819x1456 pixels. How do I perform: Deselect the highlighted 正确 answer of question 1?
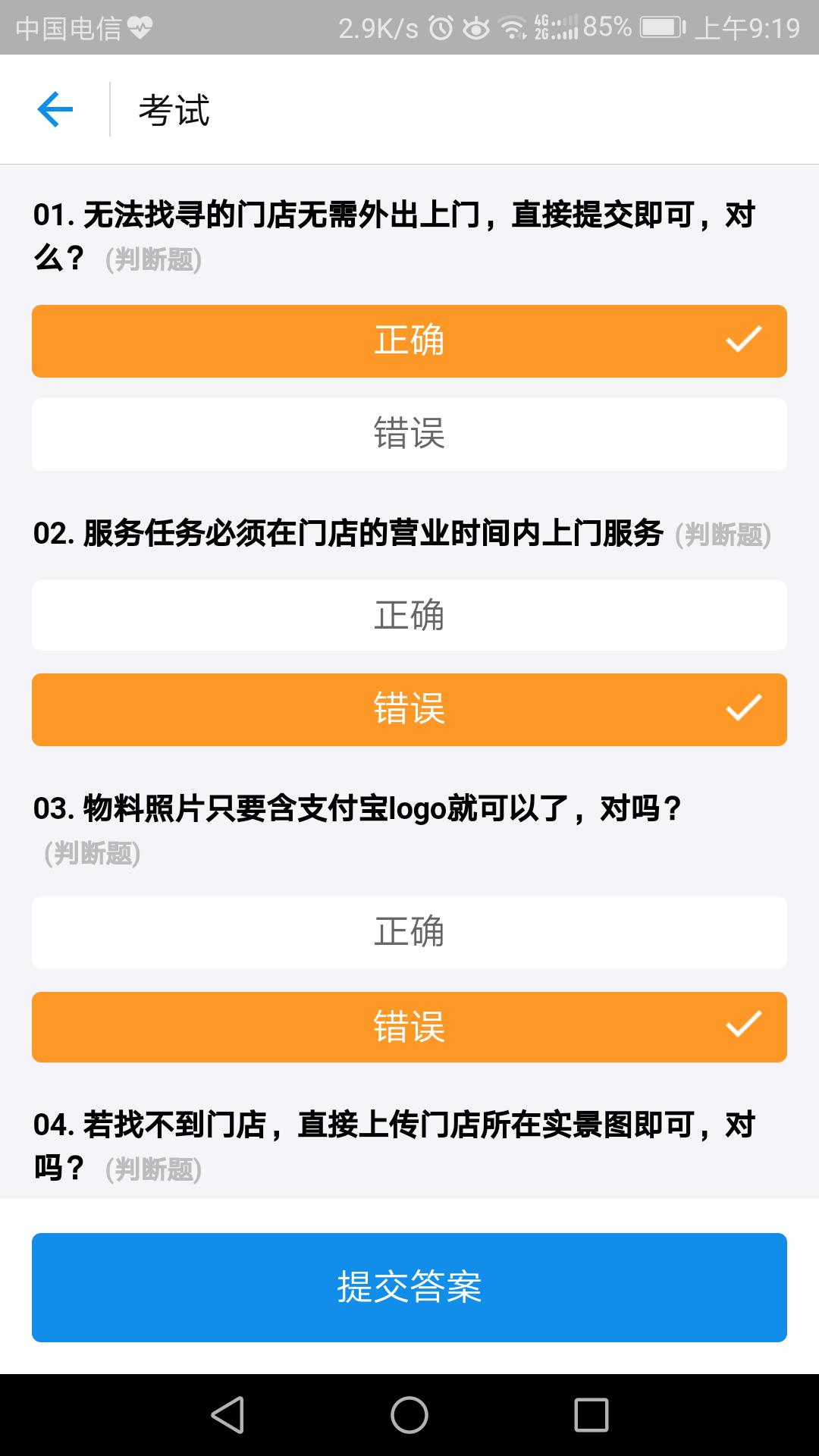tap(409, 340)
